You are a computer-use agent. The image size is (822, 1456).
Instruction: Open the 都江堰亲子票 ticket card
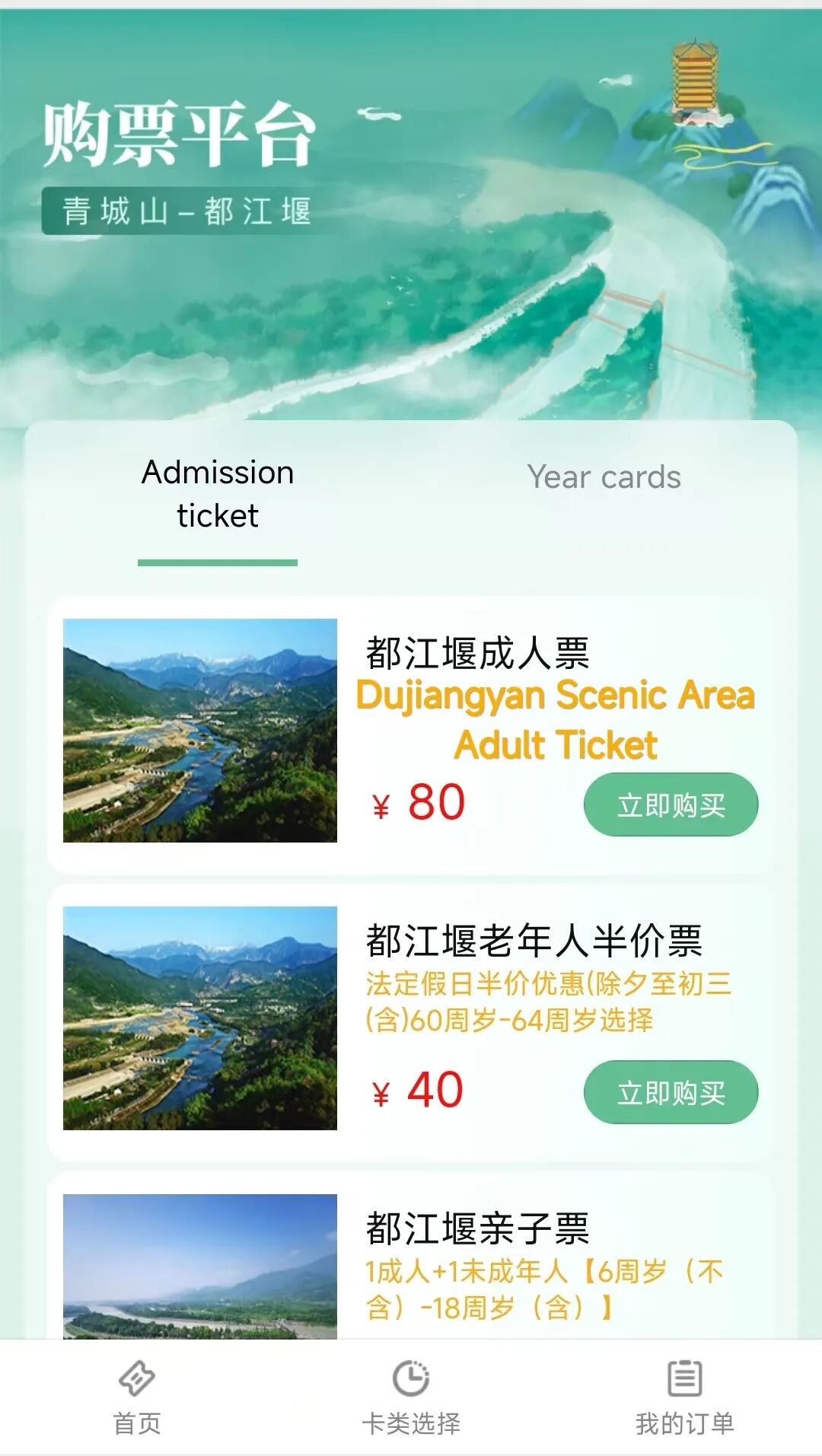coord(476,1228)
